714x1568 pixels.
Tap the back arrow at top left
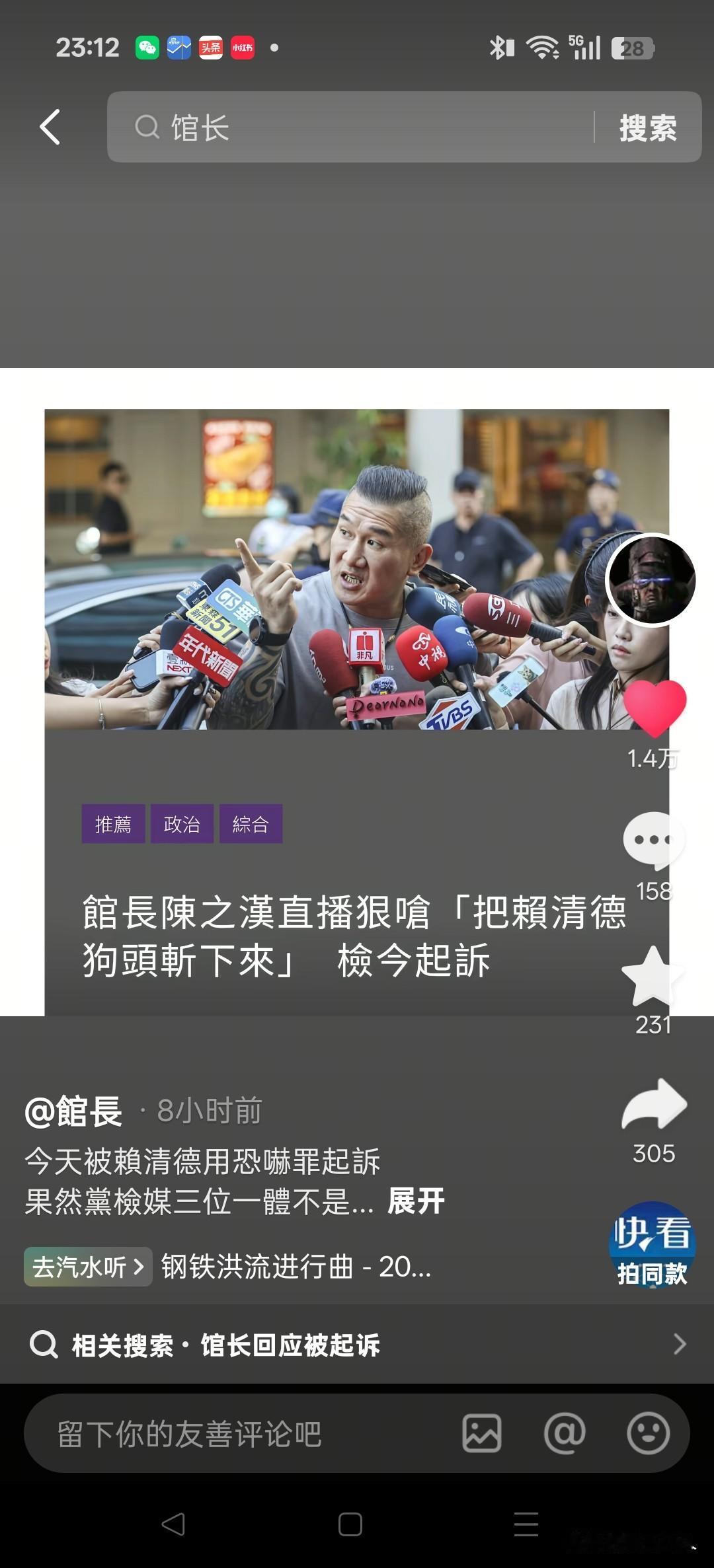(x=50, y=127)
